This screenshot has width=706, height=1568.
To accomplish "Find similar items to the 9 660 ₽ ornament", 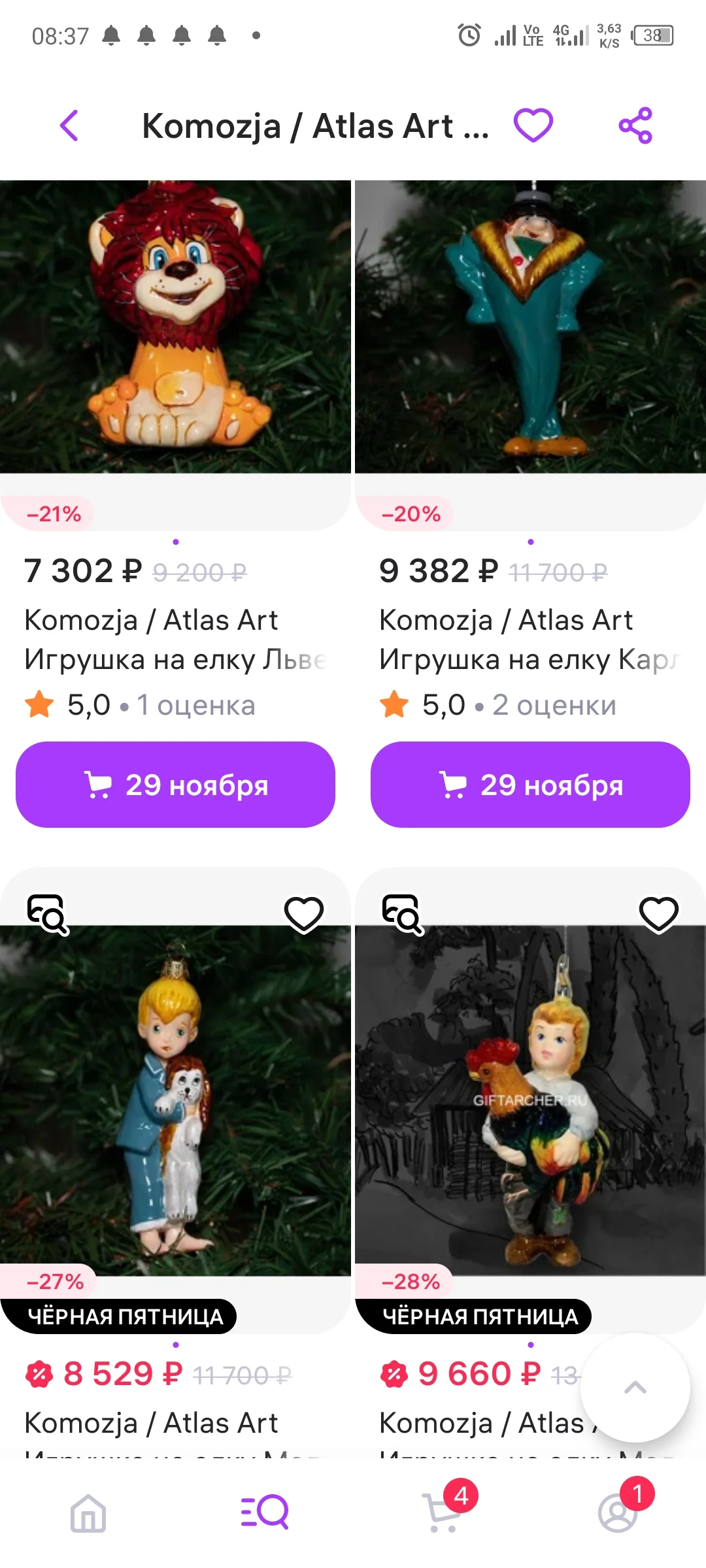I will 402,914.
